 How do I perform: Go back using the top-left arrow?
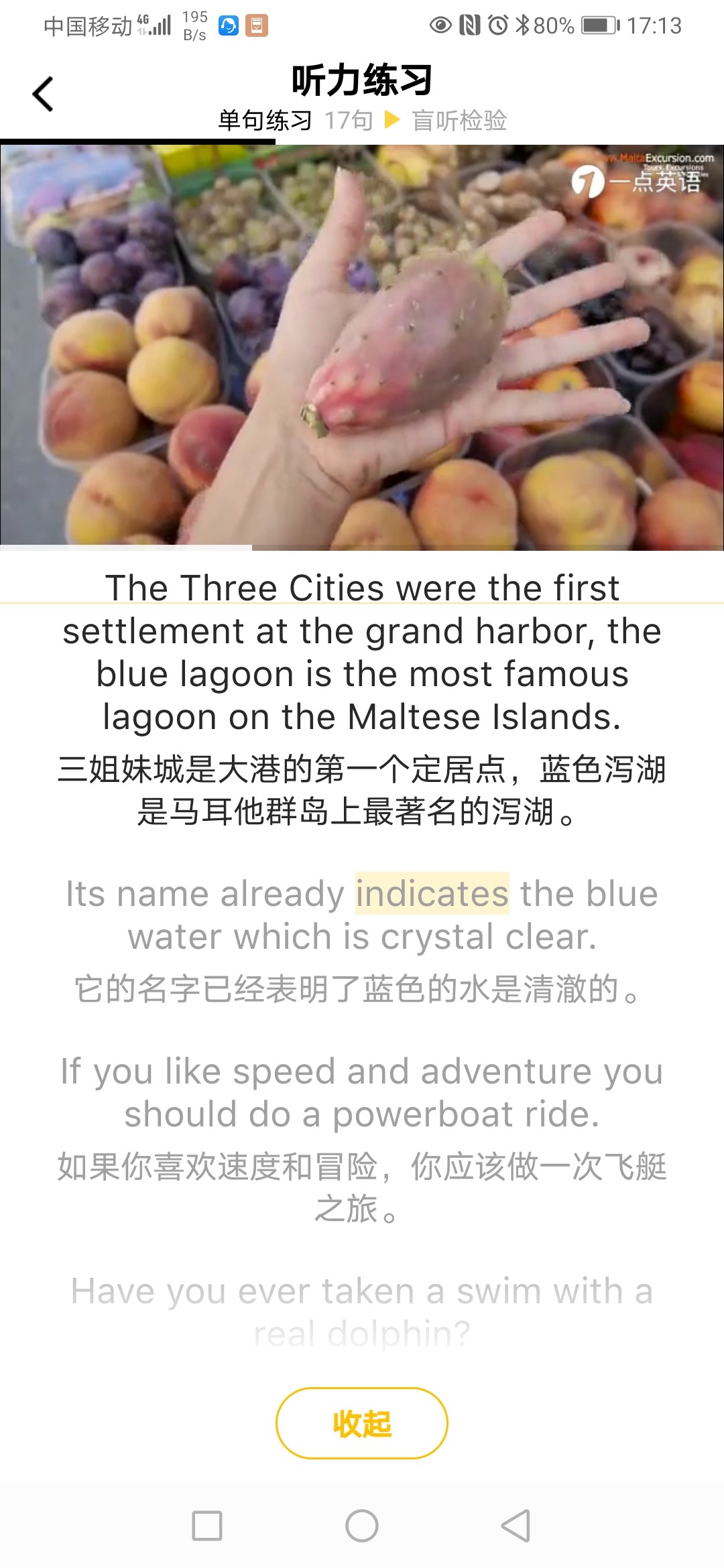43,94
